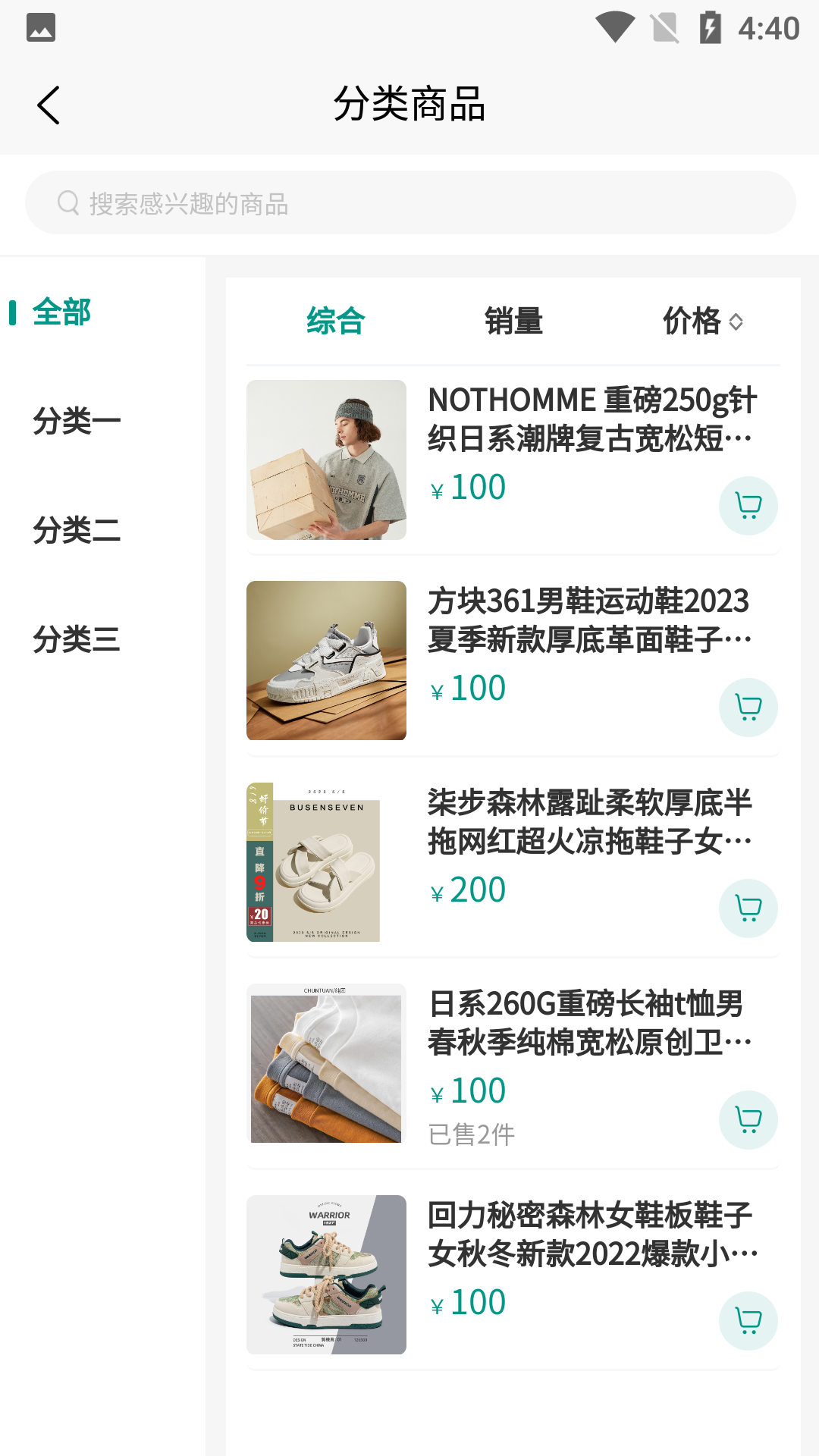
Task: Open the NOTHOMME 重磅250g product
Action: pyautogui.click(x=590, y=419)
